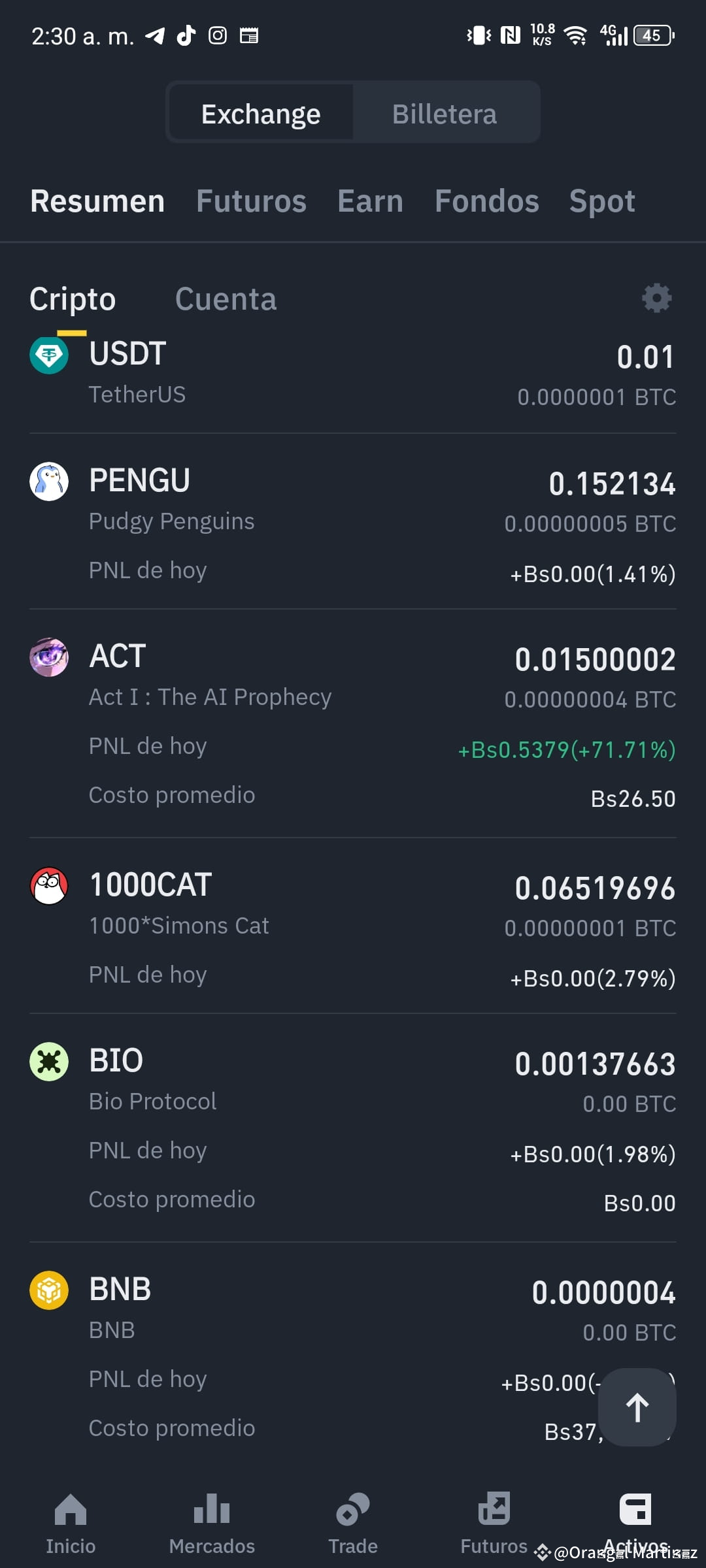Open the 1000CAT Simons Cat row
Viewport: 706px width, 1568px height.
click(x=353, y=926)
